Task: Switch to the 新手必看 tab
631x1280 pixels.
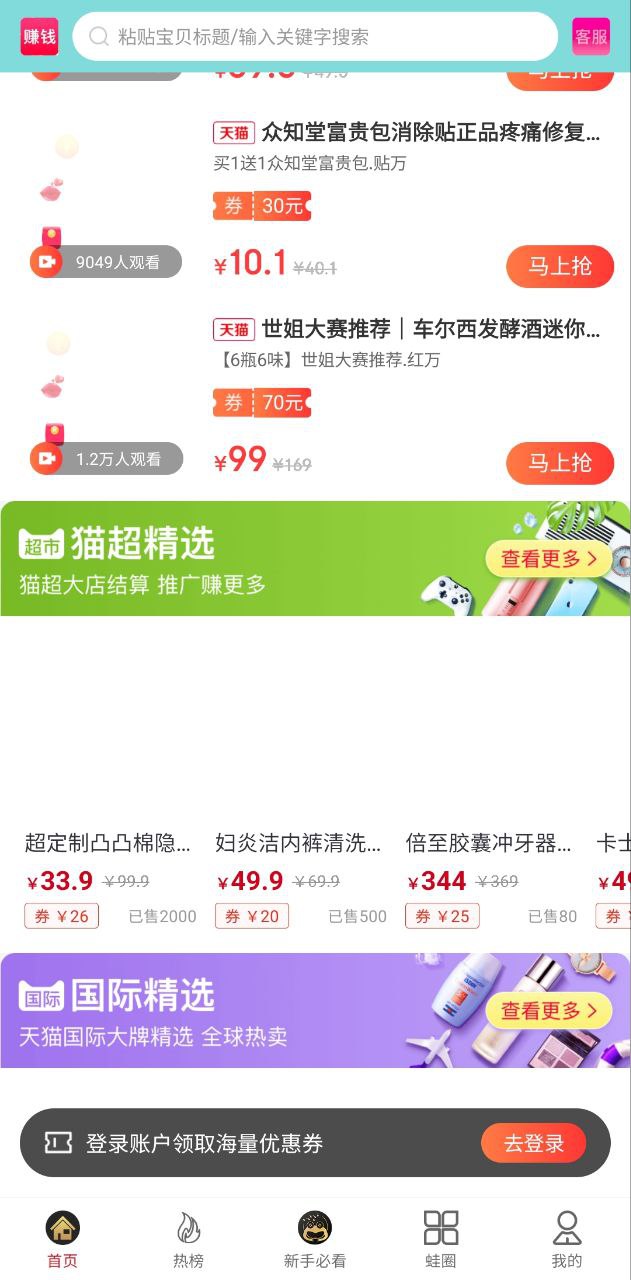Action: (x=315, y=1240)
